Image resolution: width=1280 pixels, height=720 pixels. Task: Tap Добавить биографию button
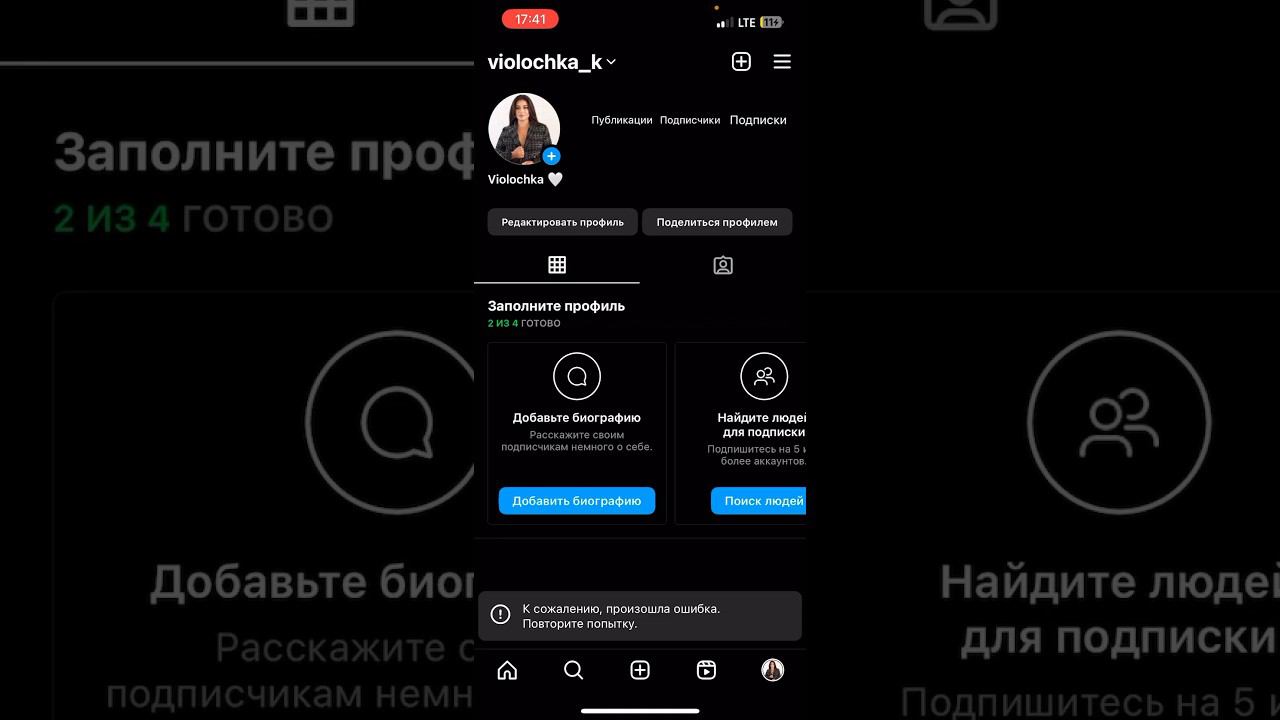[576, 501]
